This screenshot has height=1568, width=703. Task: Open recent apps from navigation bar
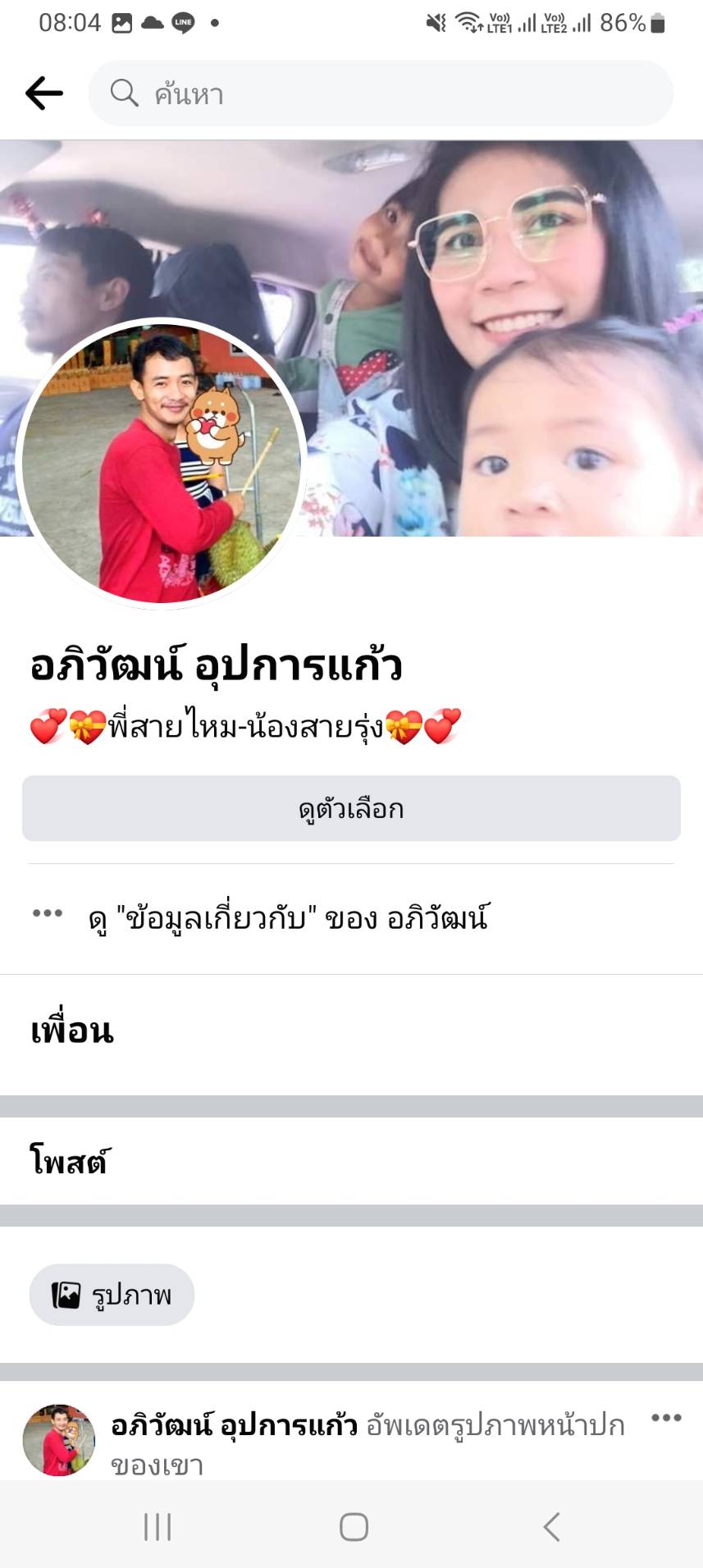click(x=157, y=1527)
